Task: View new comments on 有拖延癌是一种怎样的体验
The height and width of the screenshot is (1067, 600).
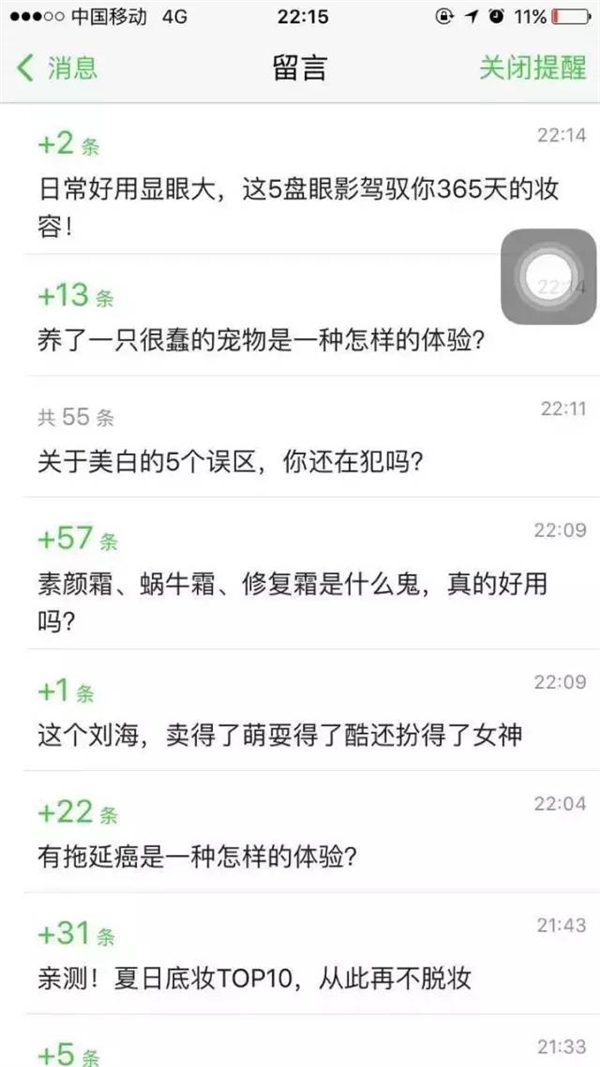Action: (300, 832)
